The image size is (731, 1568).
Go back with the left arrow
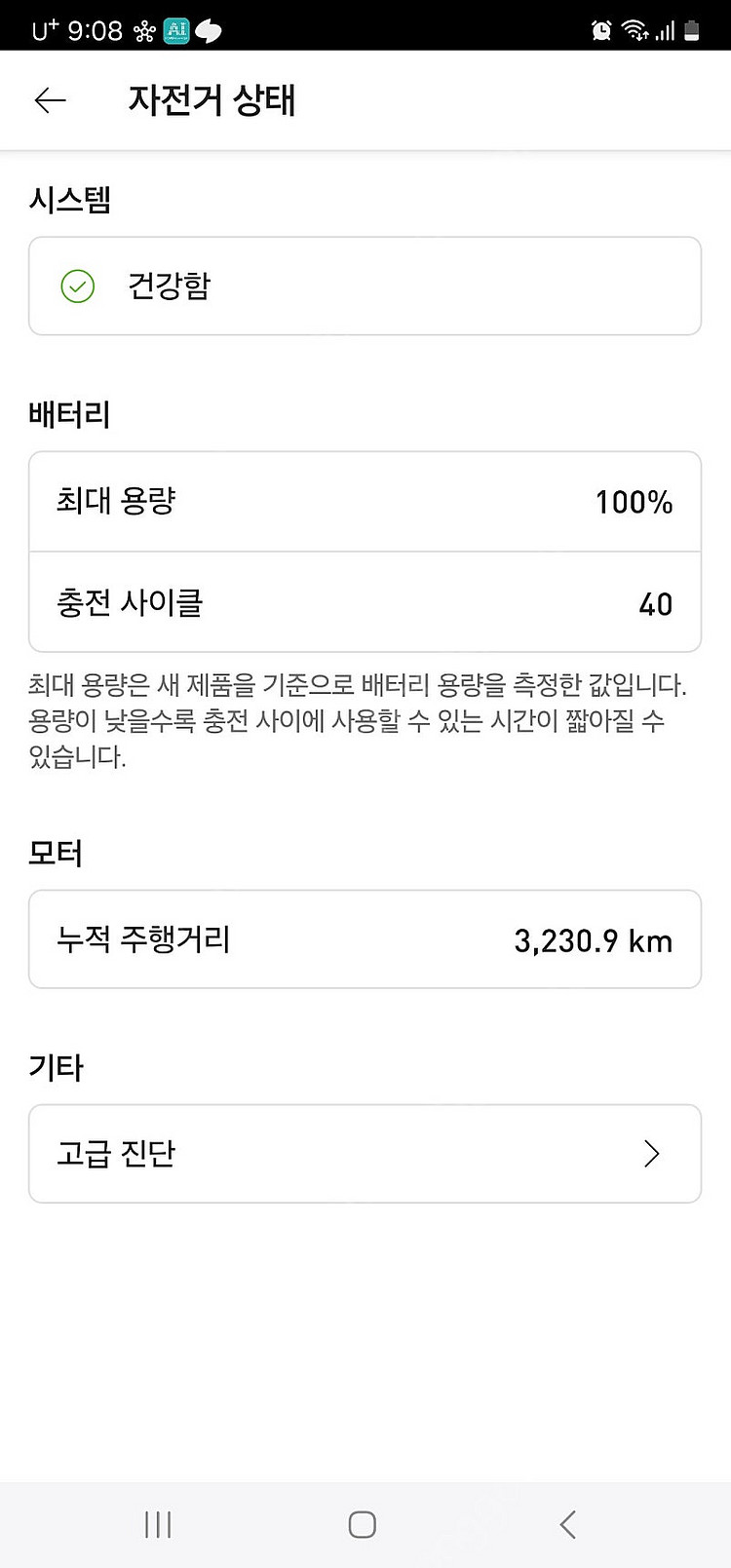pyautogui.click(x=50, y=100)
